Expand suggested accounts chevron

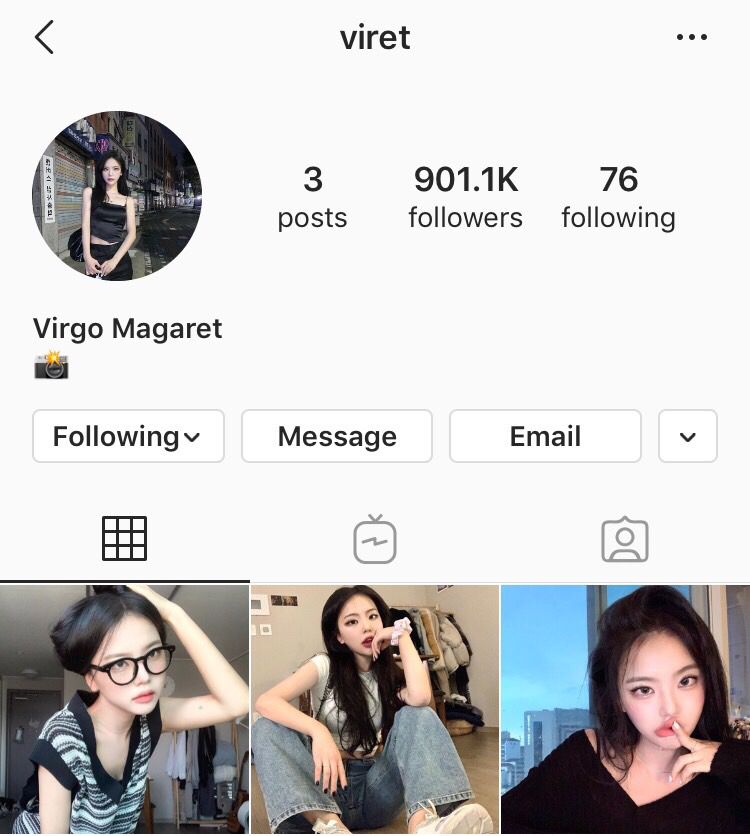coord(687,436)
